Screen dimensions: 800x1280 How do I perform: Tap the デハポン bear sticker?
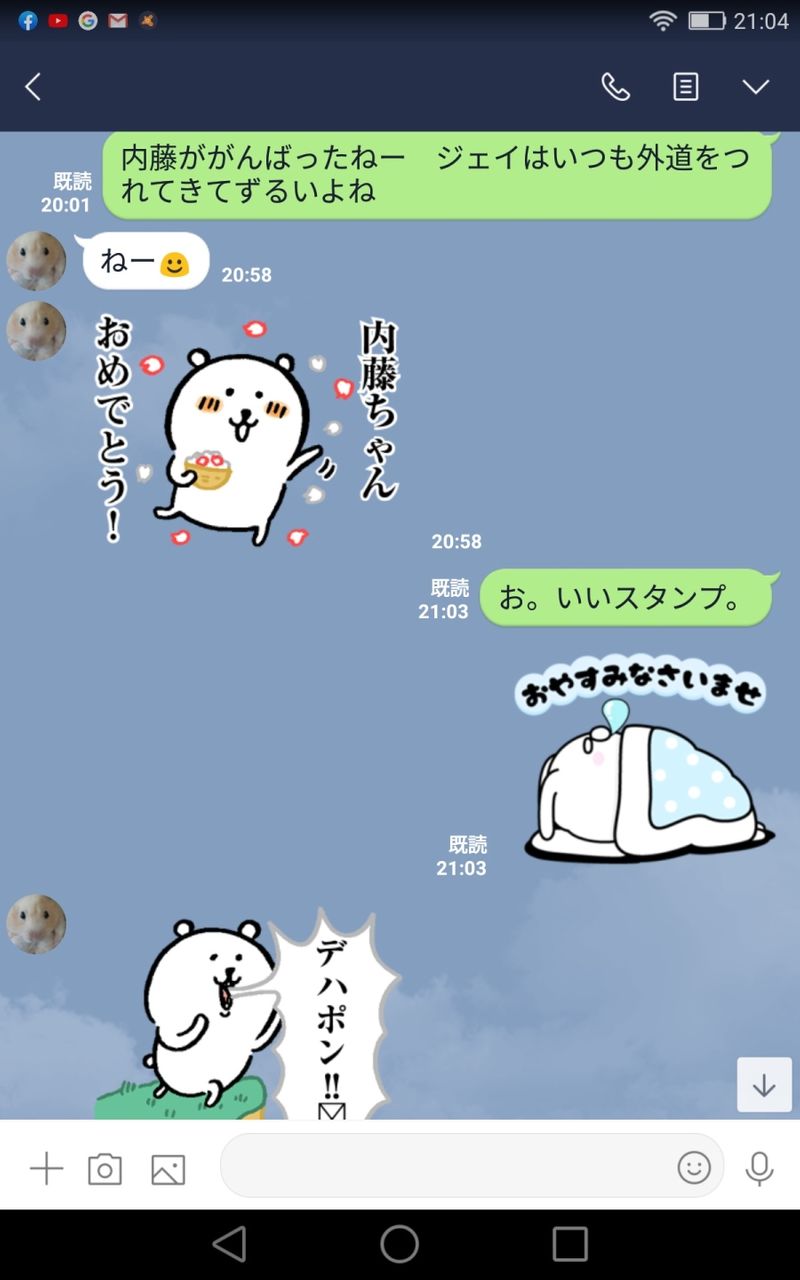[x=260, y=1015]
